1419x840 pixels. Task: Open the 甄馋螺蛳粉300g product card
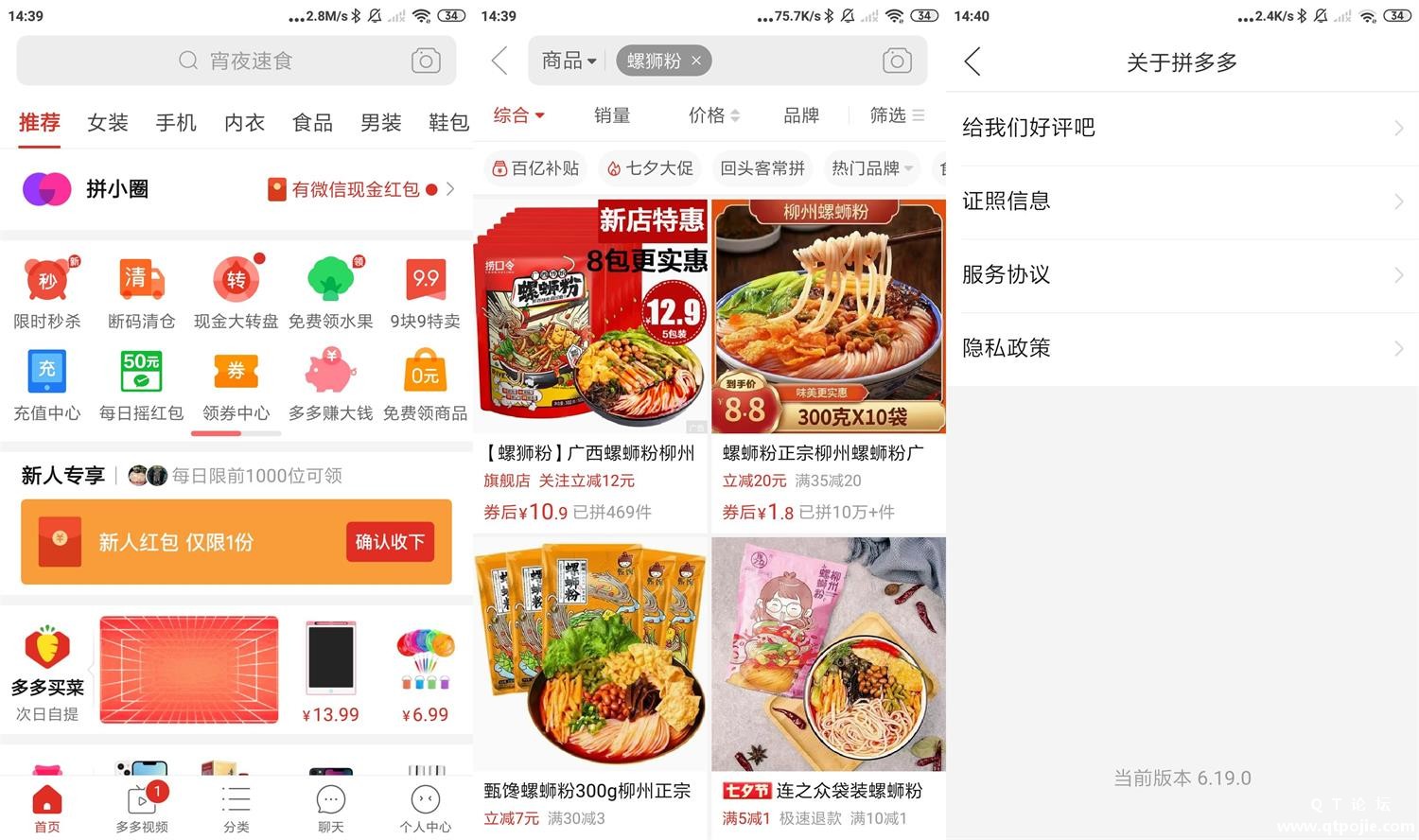click(591, 681)
